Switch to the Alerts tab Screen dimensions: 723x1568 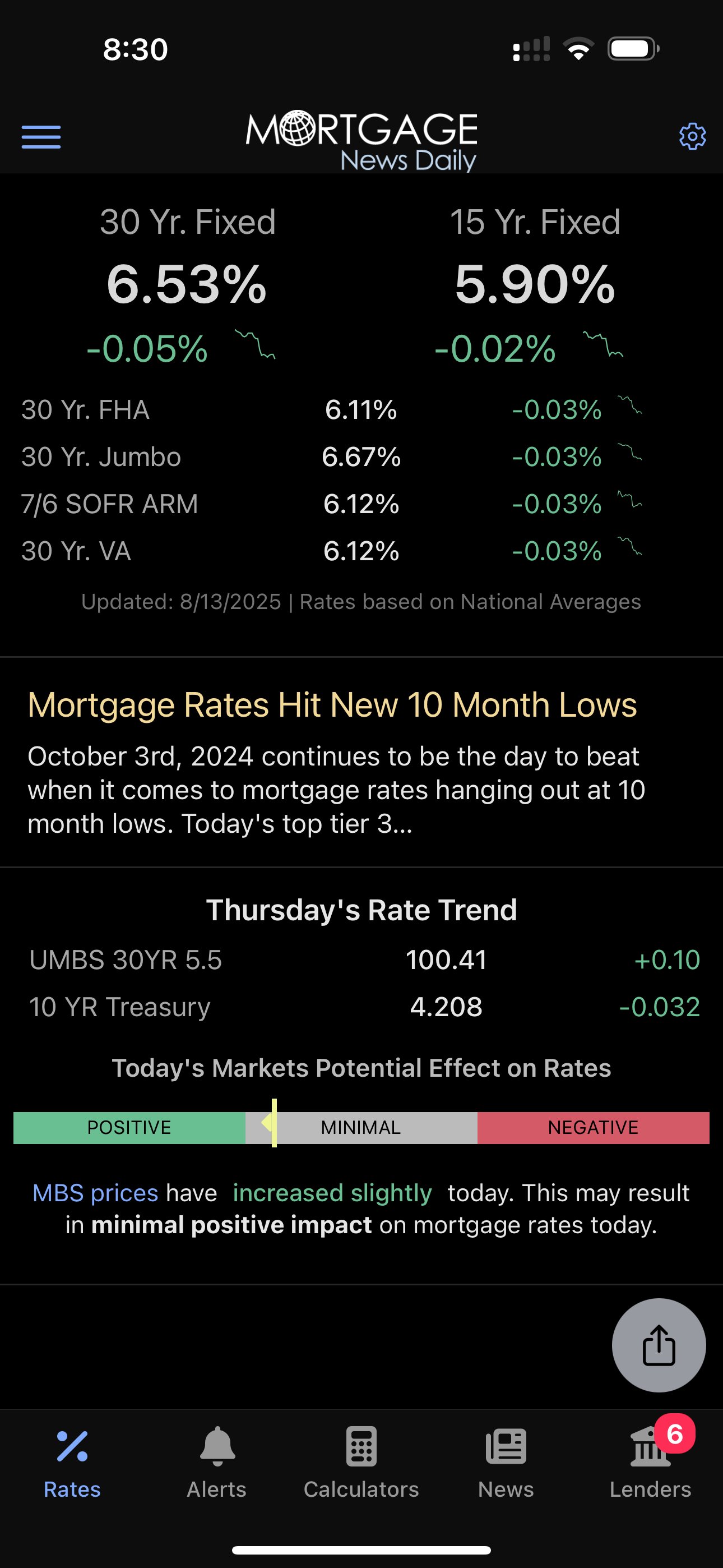217,1463
